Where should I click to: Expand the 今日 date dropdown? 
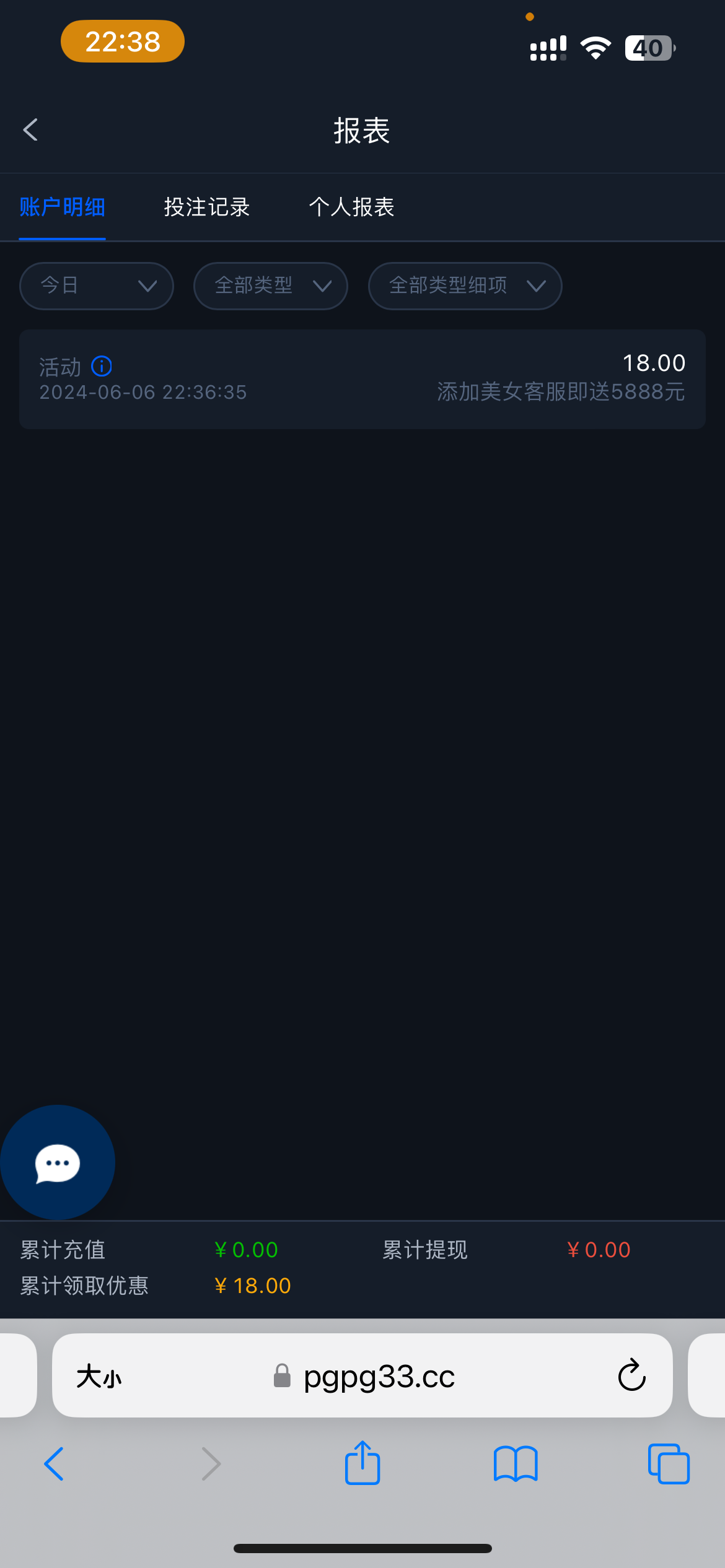(97, 285)
